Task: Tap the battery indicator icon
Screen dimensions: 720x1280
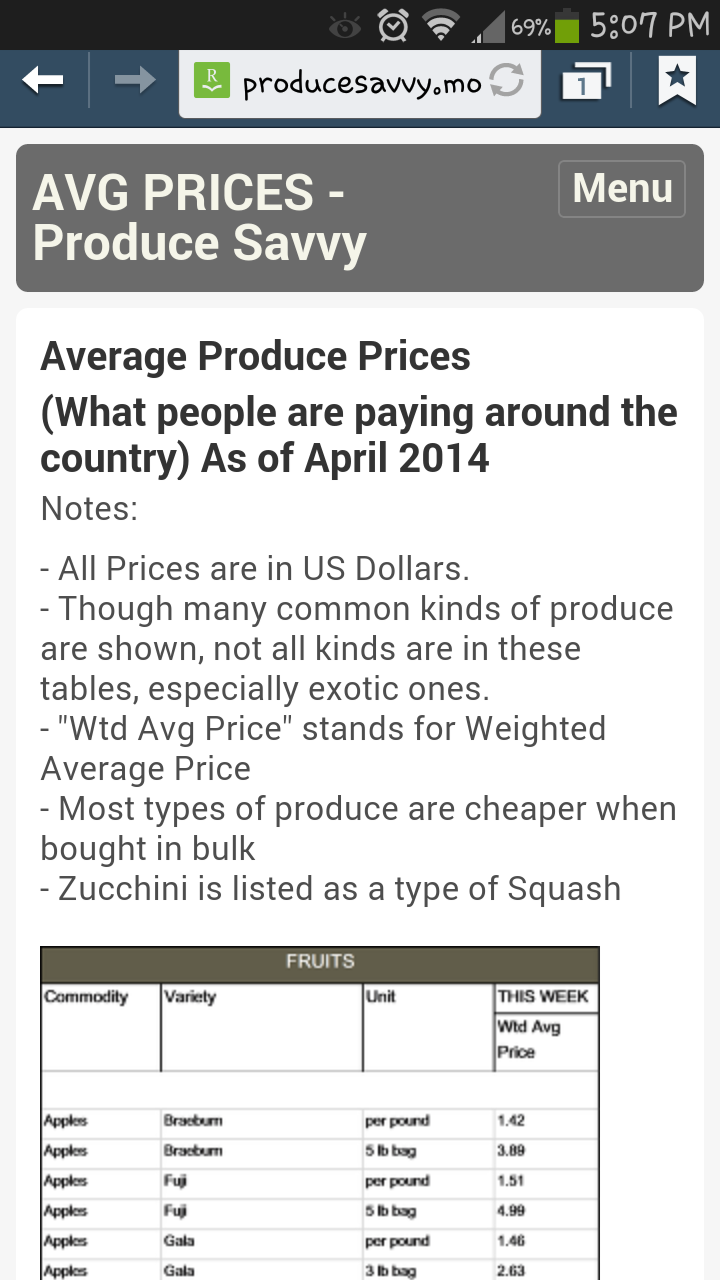Action: (x=567, y=25)
